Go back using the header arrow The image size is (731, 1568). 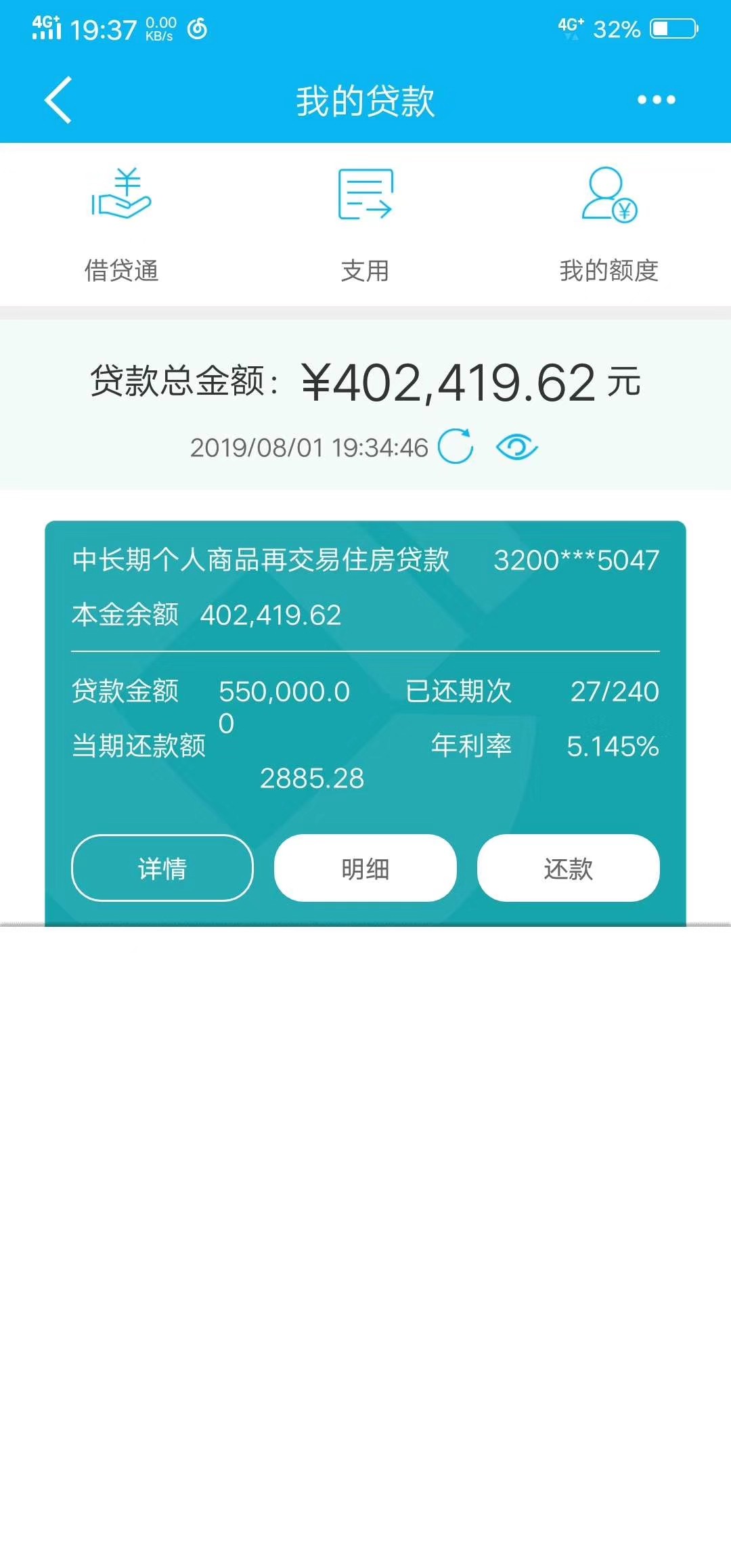pos(58,100)
